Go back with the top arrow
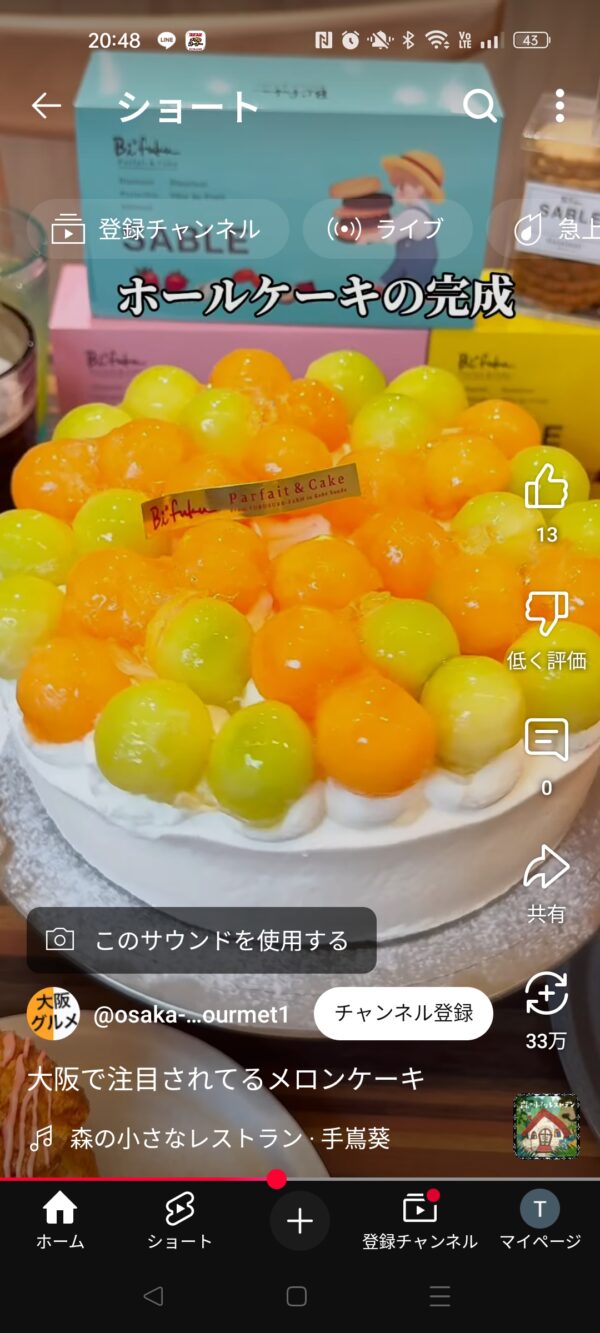This screenshot has height=1333, width=600. (x=46, y=106)
